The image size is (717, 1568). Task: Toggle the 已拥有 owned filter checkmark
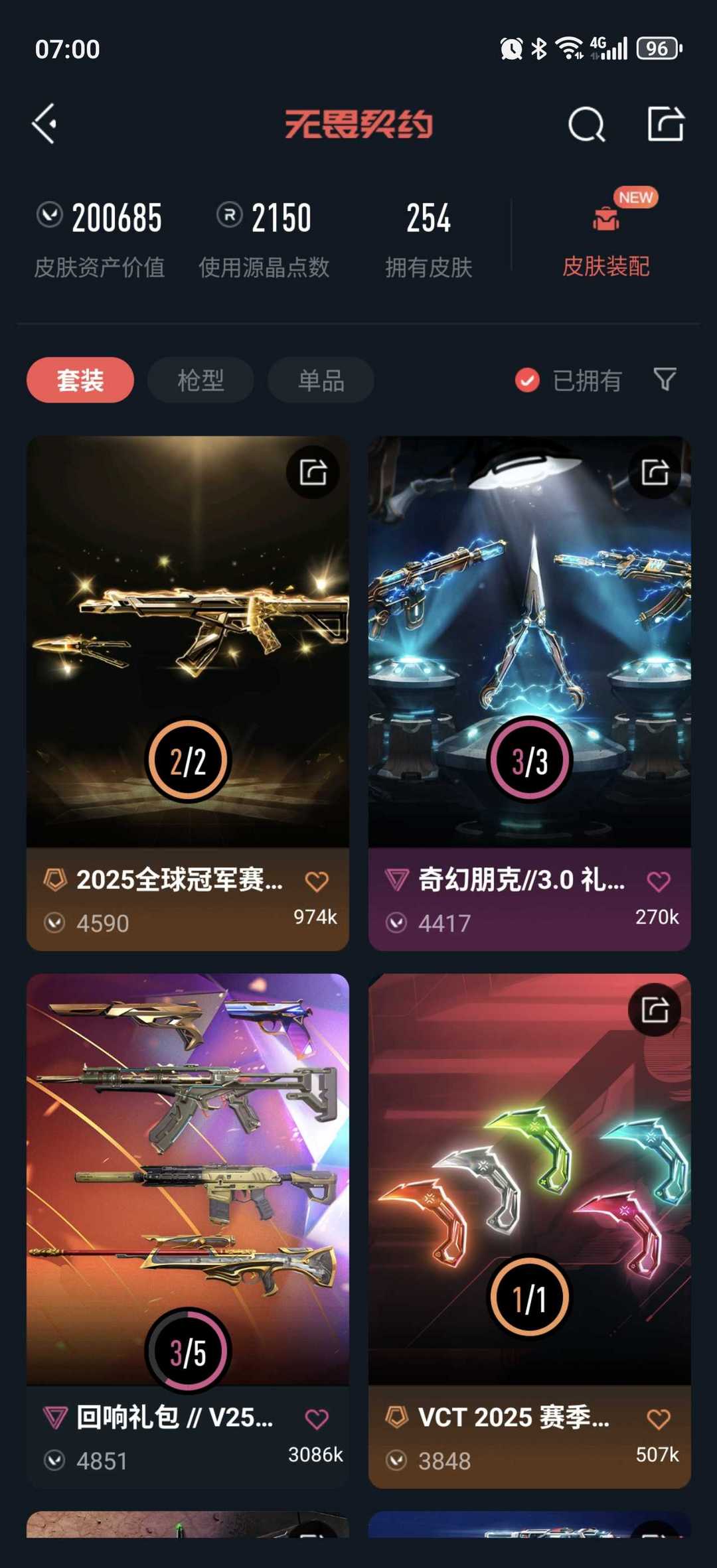click(526, 380)
